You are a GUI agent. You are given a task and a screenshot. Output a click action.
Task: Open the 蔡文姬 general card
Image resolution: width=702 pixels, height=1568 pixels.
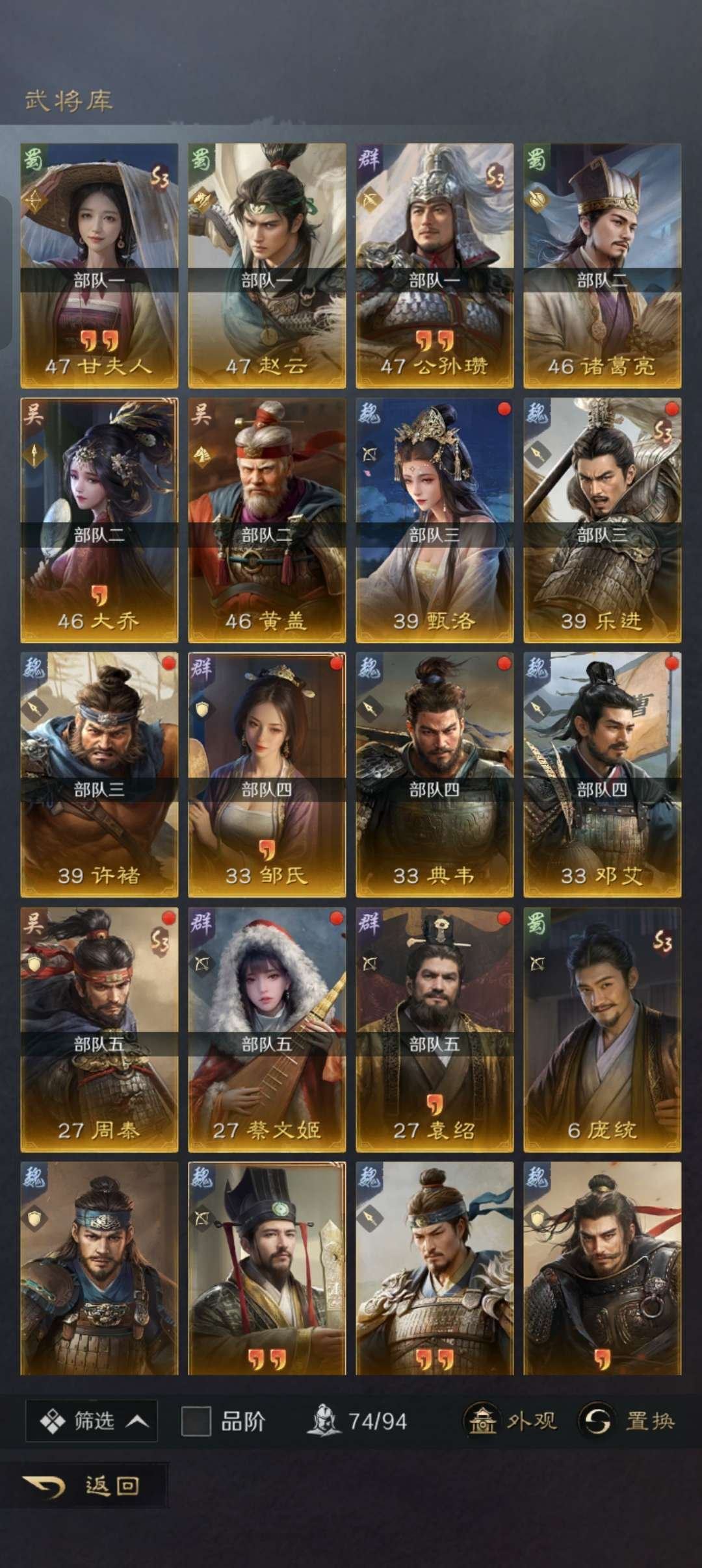[266, 1029]
